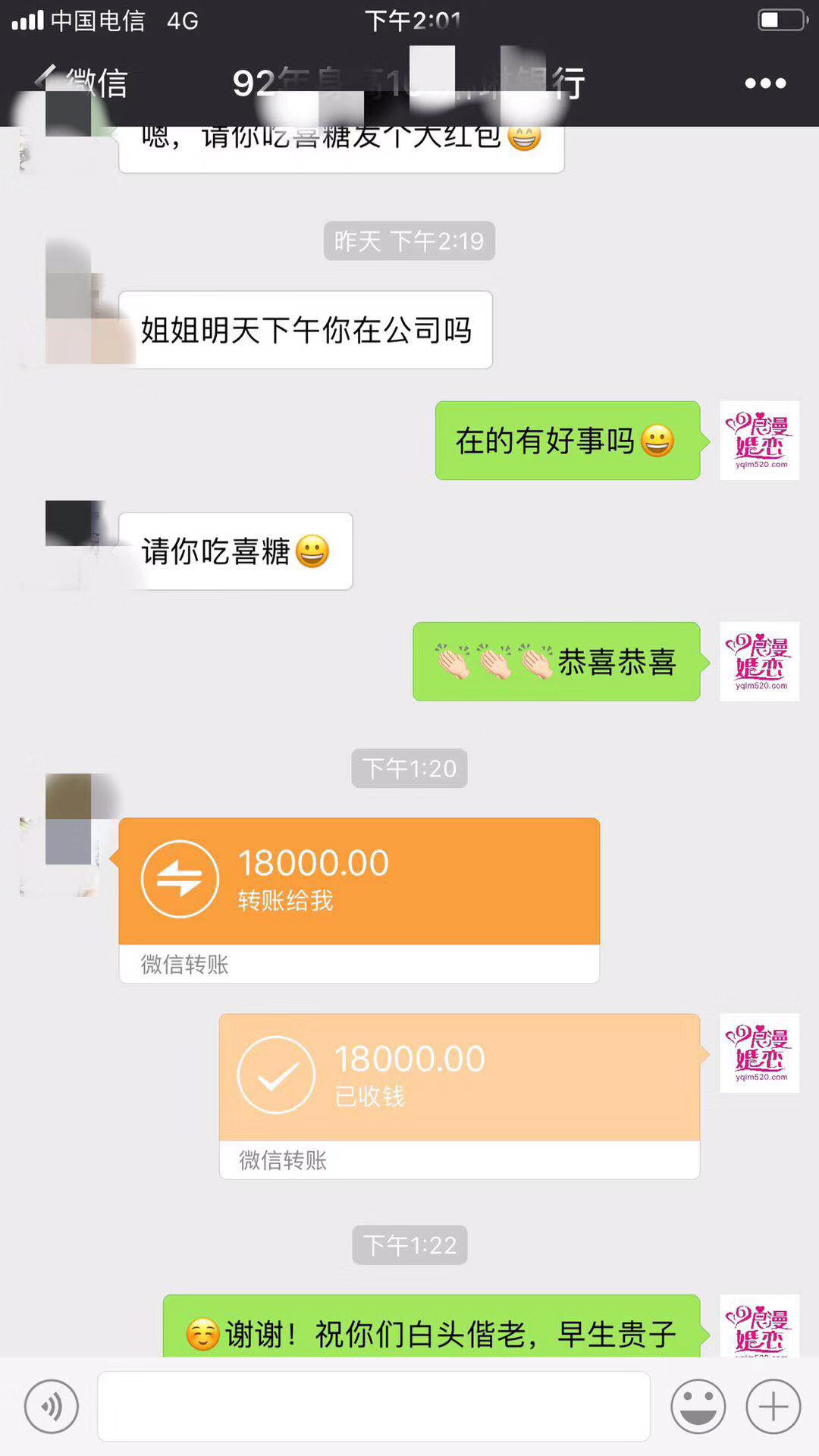Open the emoji sticker panel

tap(698, 1407)
